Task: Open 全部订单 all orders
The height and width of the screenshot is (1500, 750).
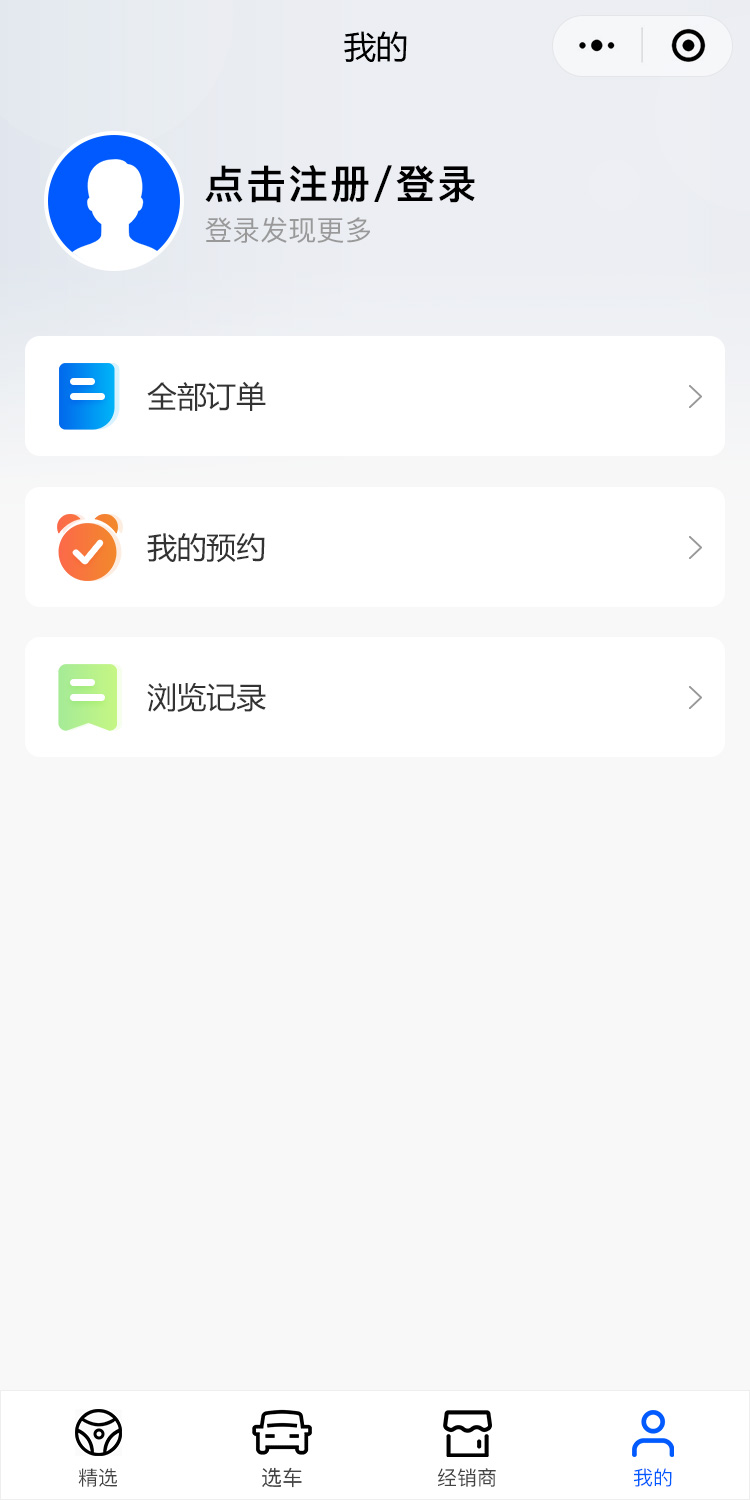Action: [375, 397]
